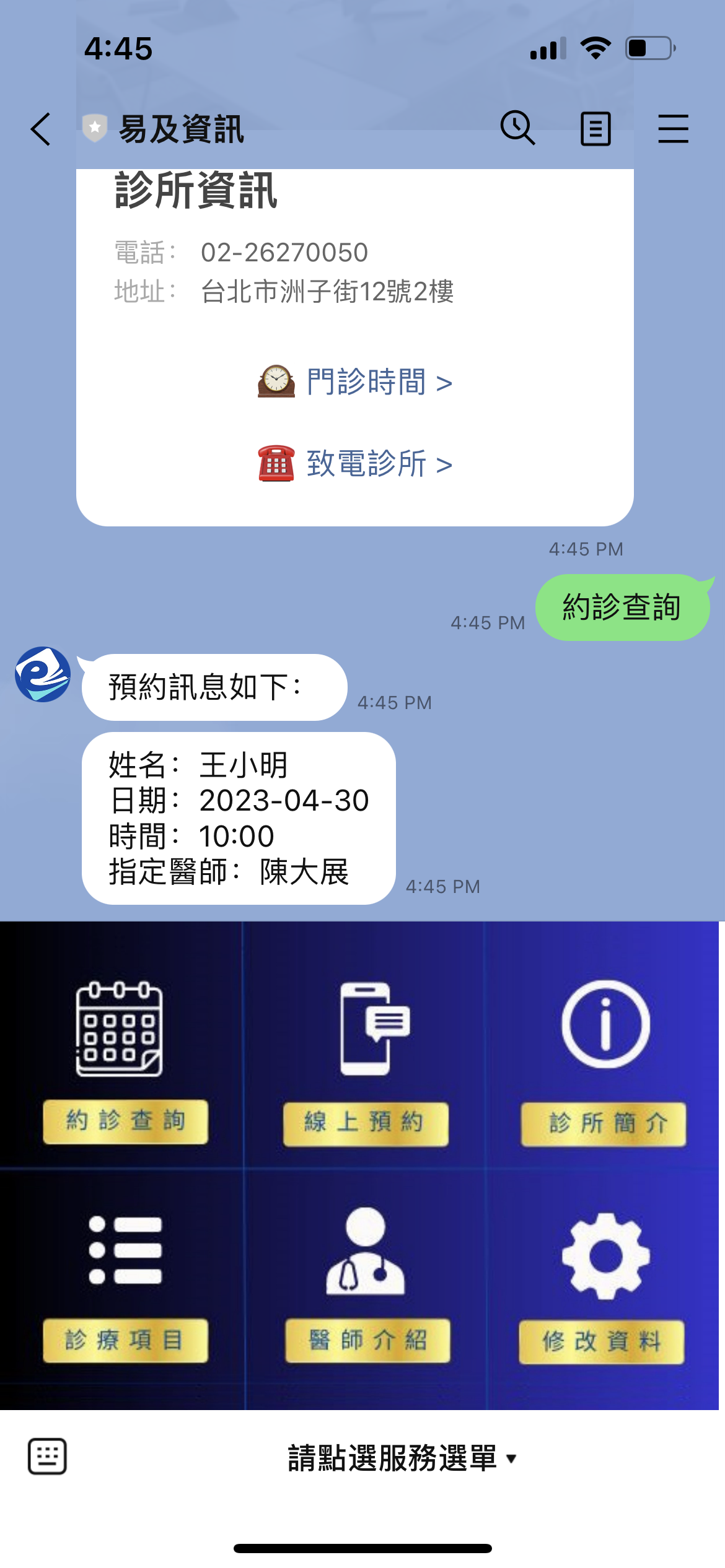The image size is (725, 1568).
Task: Open the chat hamburger menu
Action: (x=673, y=129)
